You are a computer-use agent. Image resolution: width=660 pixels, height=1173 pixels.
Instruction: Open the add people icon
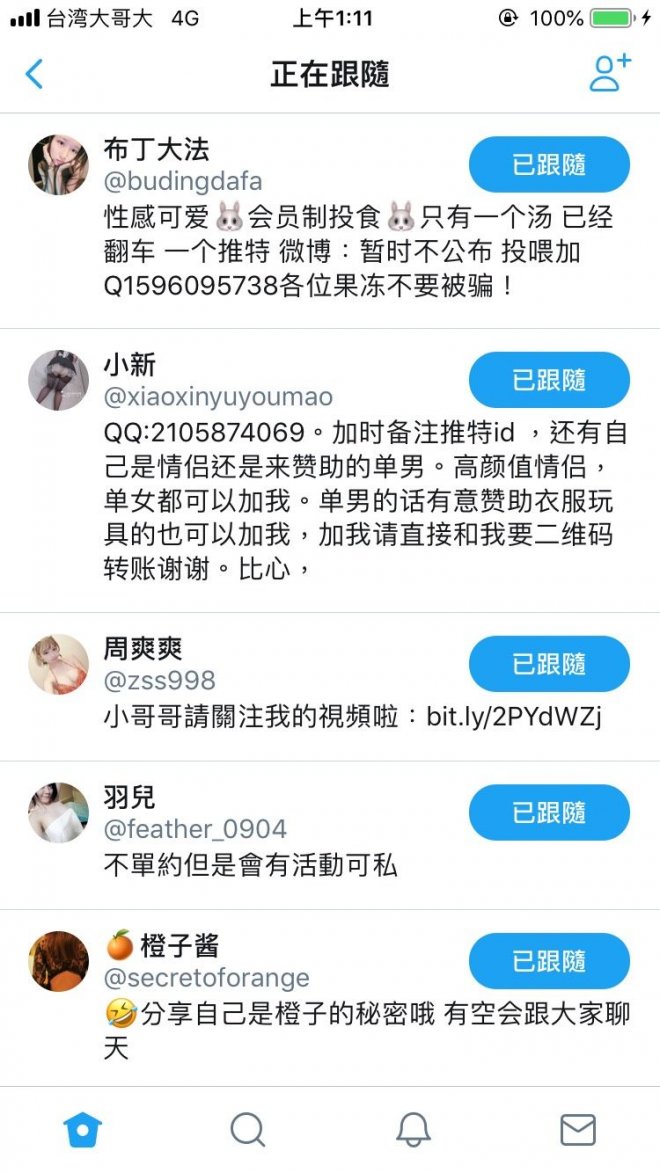point(609,73)
